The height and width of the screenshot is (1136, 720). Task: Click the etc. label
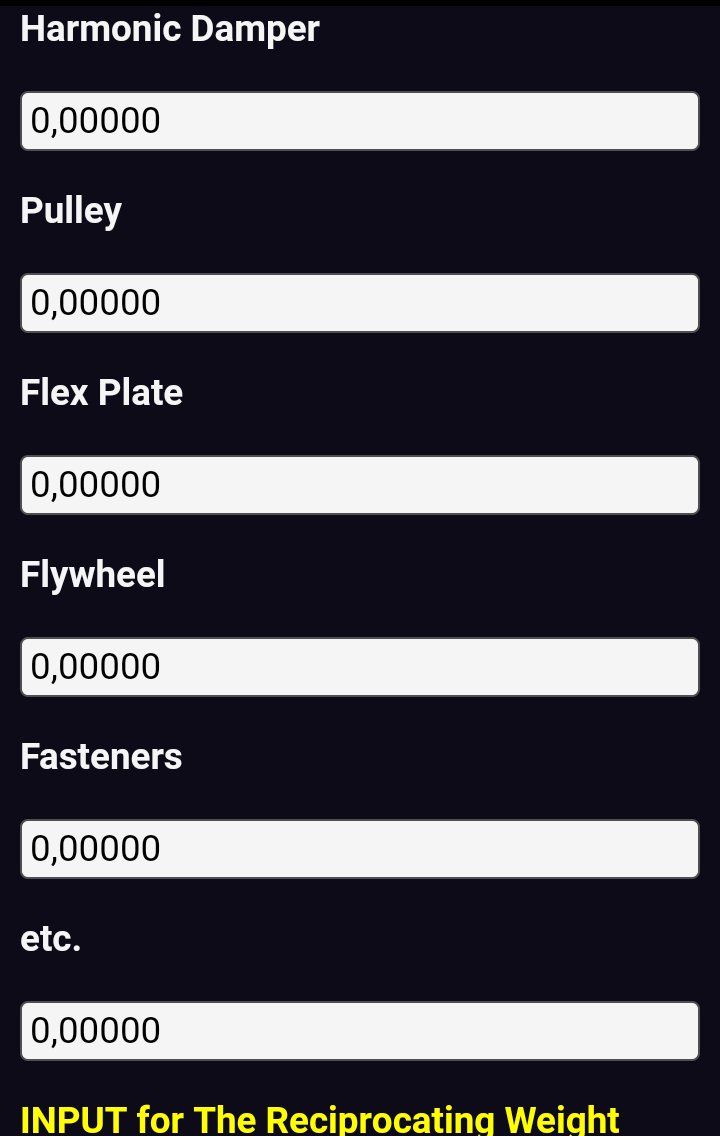(x=50, y=938)
